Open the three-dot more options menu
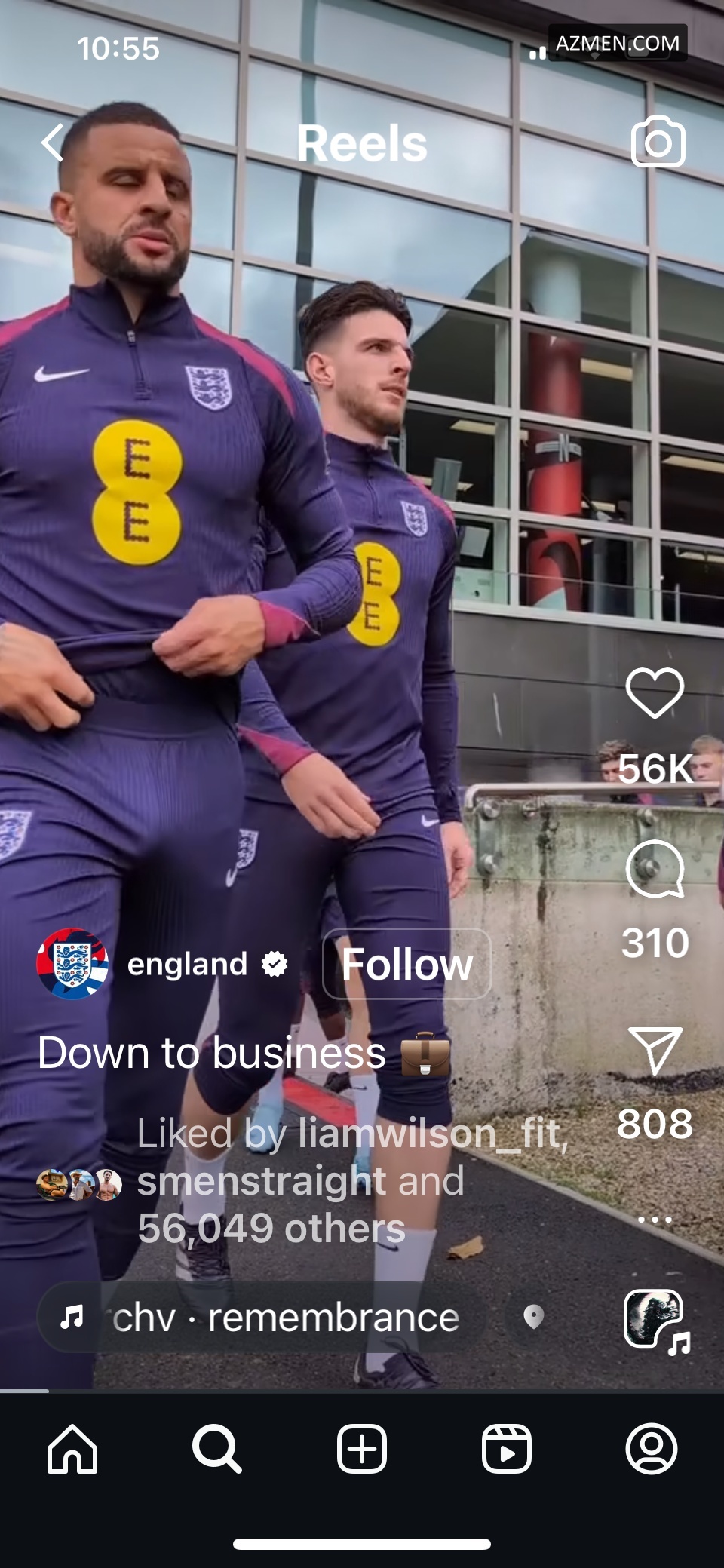 point(655,1220)
